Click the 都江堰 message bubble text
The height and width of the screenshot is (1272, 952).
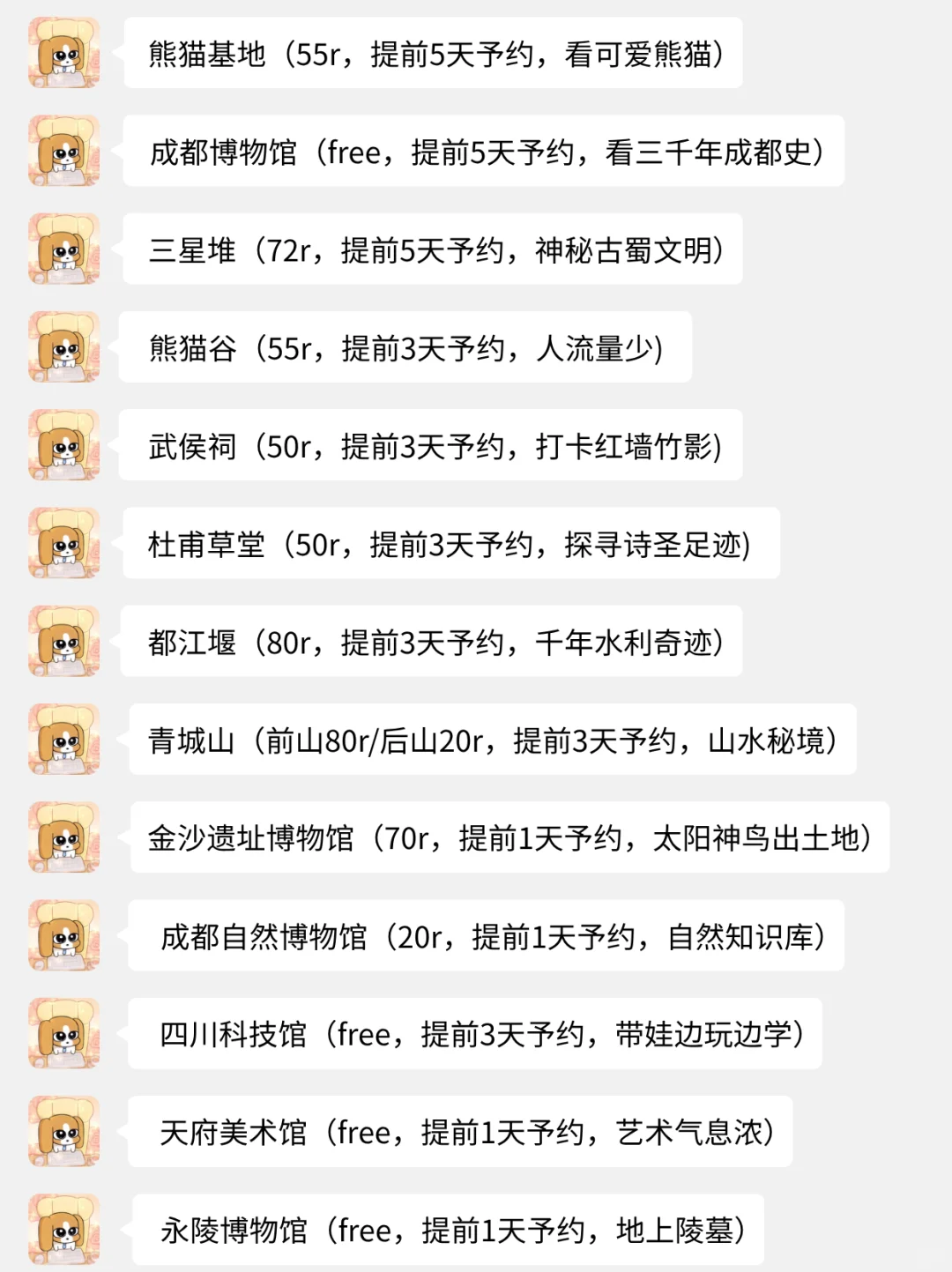point(432,642)
